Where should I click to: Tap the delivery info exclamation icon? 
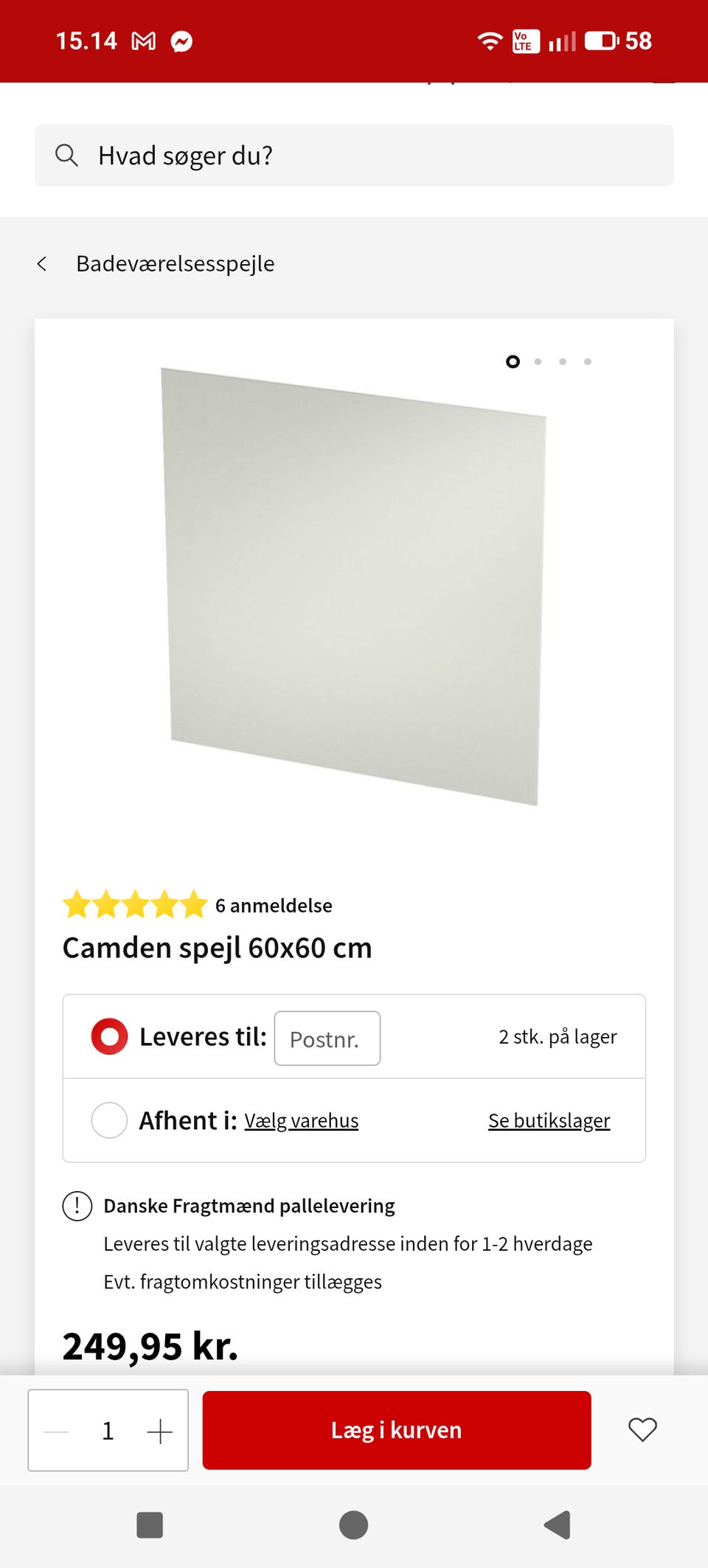[77, 1207]
